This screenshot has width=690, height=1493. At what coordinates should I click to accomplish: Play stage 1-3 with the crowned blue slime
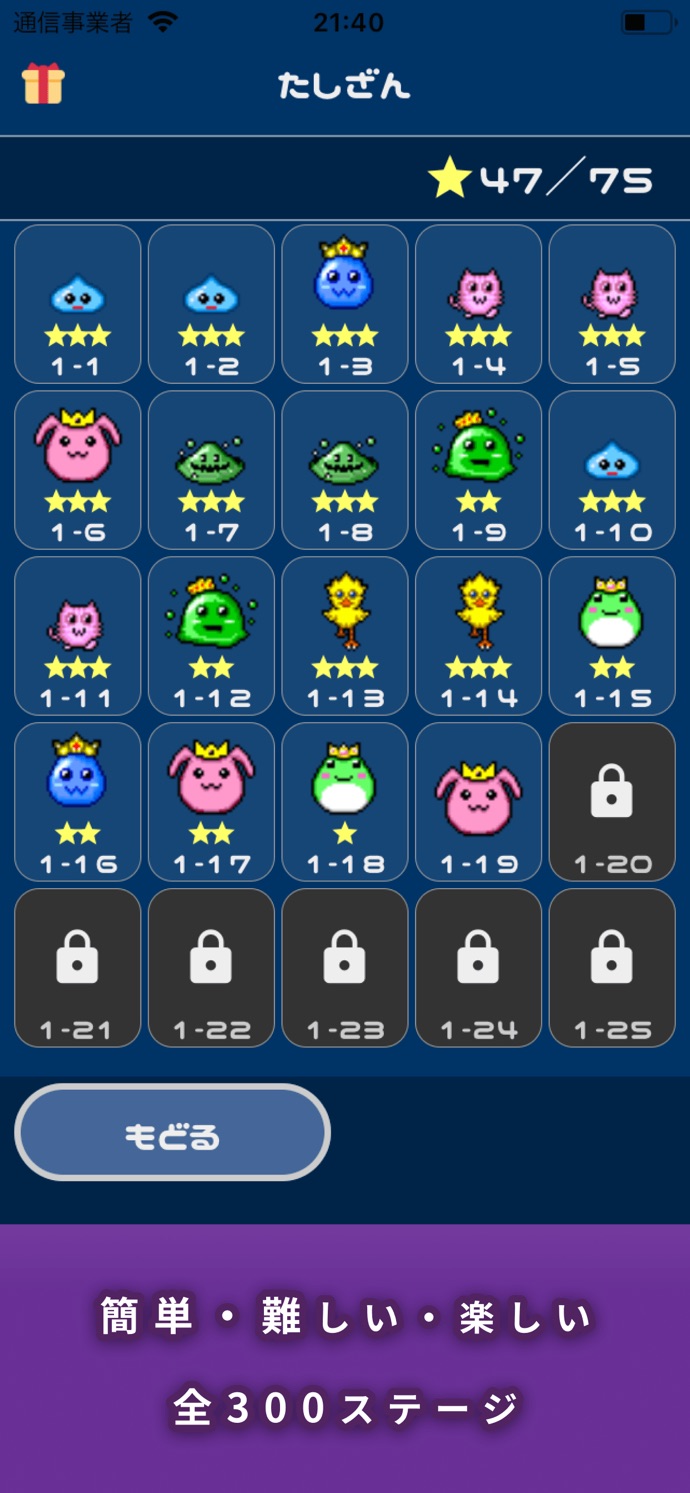click(344, 304)
